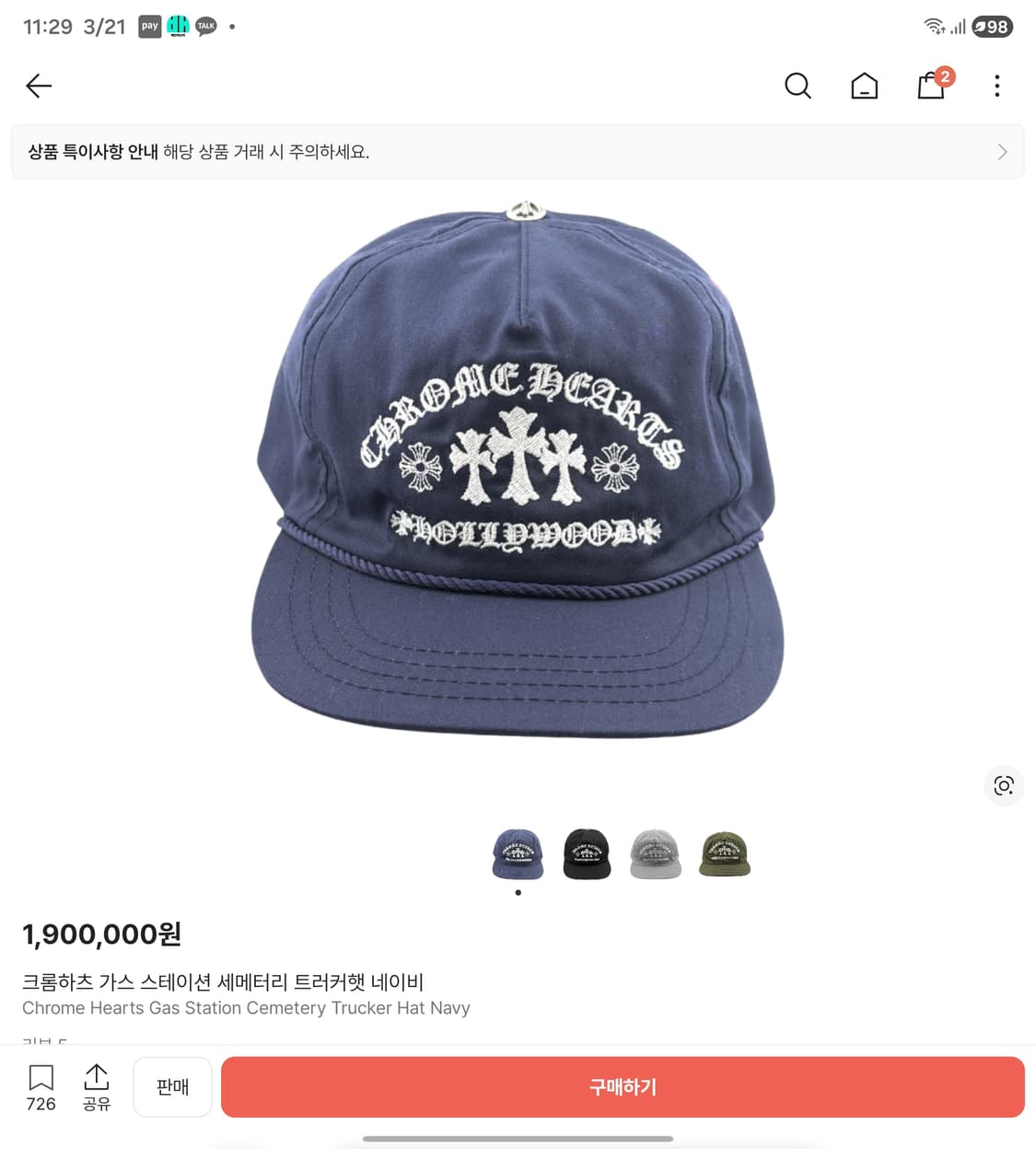This screenshot has height=1149, width=1036.
Task: Open the three-dot overflow menu
Action: [997, 86]
